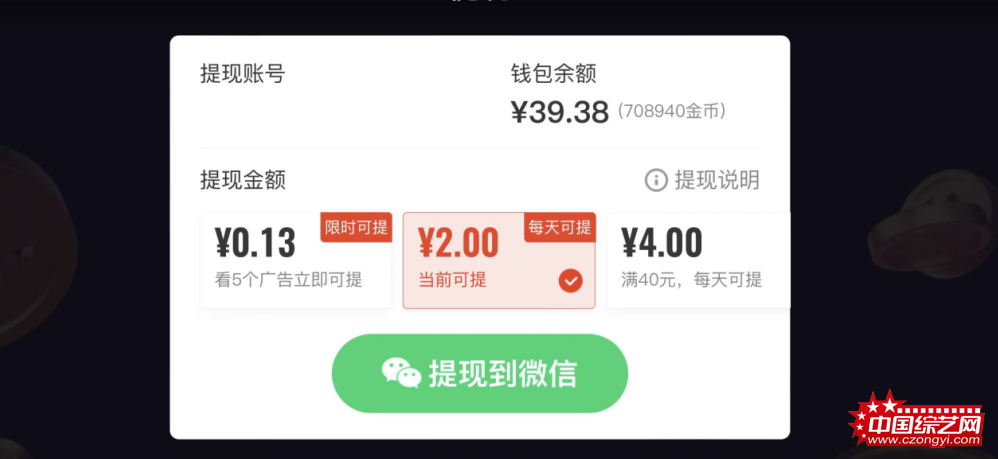This screenshot has width=998, height=459.
Task: Choose the ¥2.00 withdrawal option
Action: click(x=498, y=260)
